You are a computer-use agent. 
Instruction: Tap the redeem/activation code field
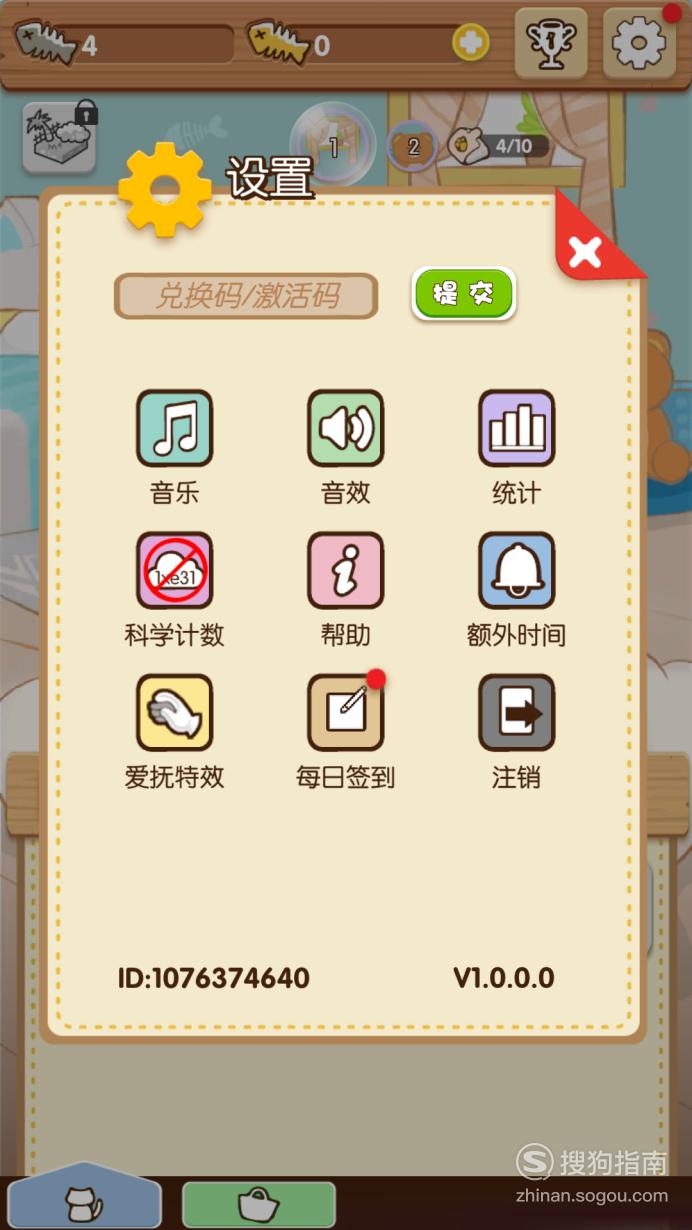click(246, 296)
